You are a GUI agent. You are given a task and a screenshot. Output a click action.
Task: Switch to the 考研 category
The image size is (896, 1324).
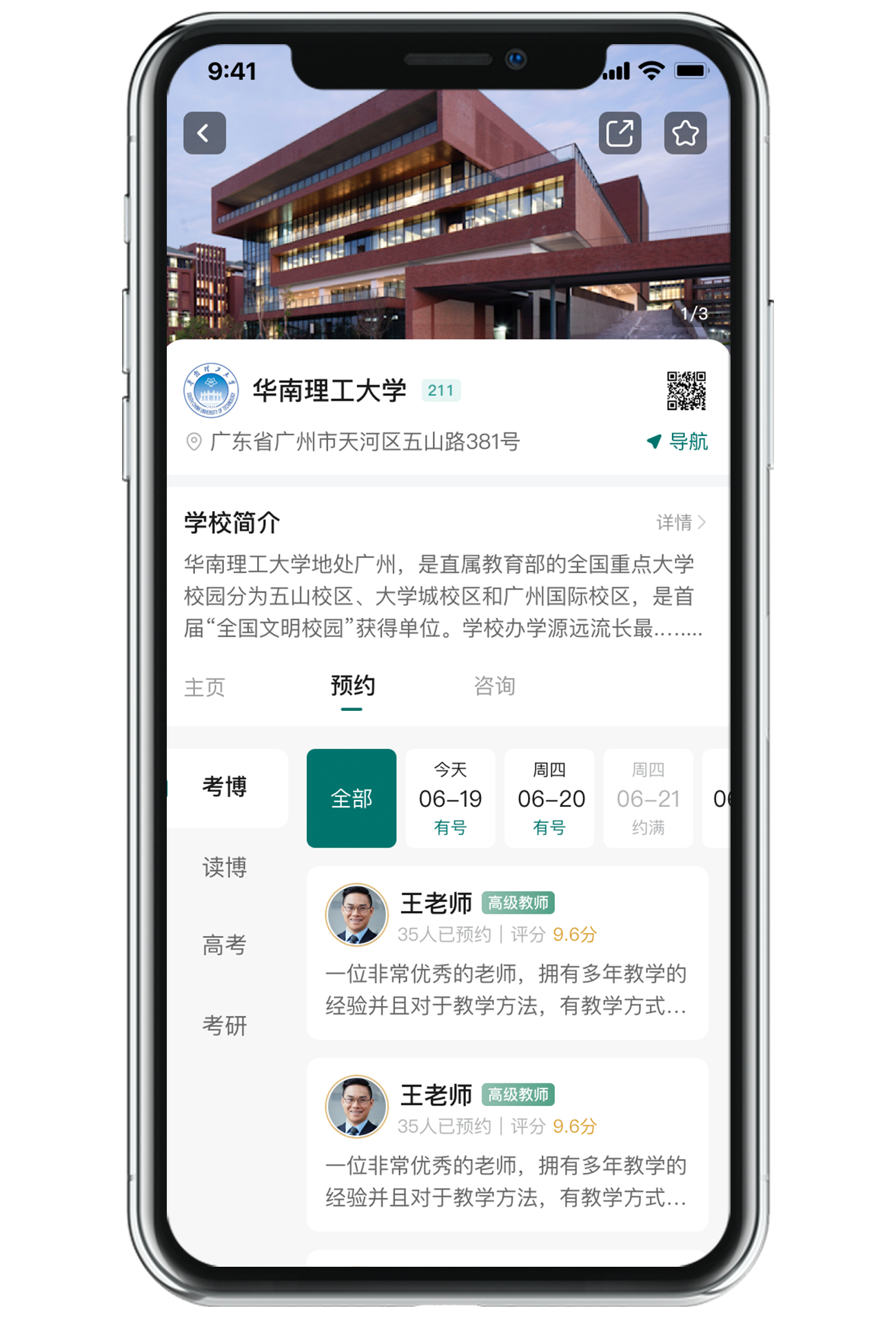(x=225, y=1025)
